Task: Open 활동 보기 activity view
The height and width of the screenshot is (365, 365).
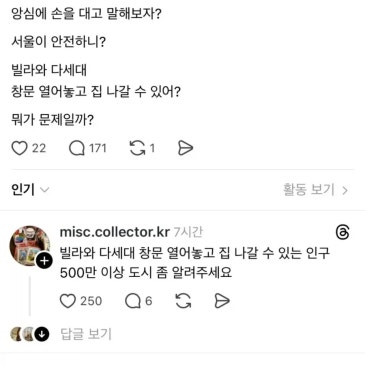Action: tap(315, 190)
